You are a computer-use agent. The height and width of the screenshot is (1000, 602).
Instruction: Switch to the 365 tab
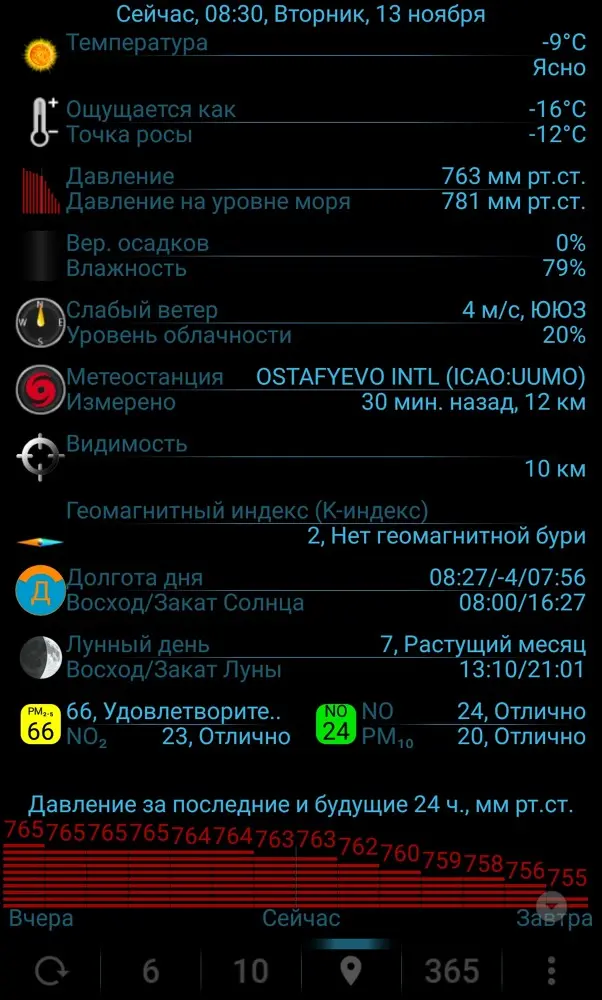coord(452,971)
